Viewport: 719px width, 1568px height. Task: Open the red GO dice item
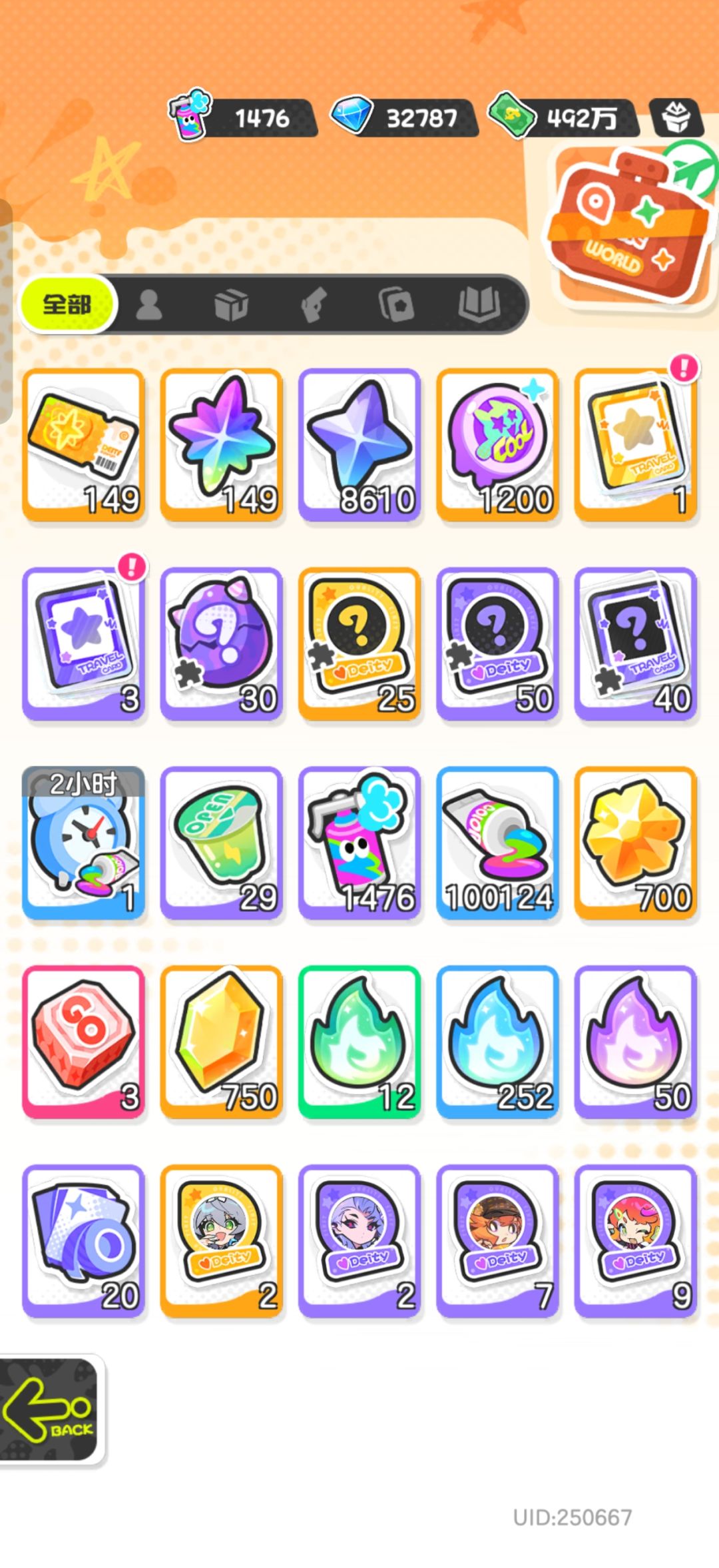click(84, 1042)
